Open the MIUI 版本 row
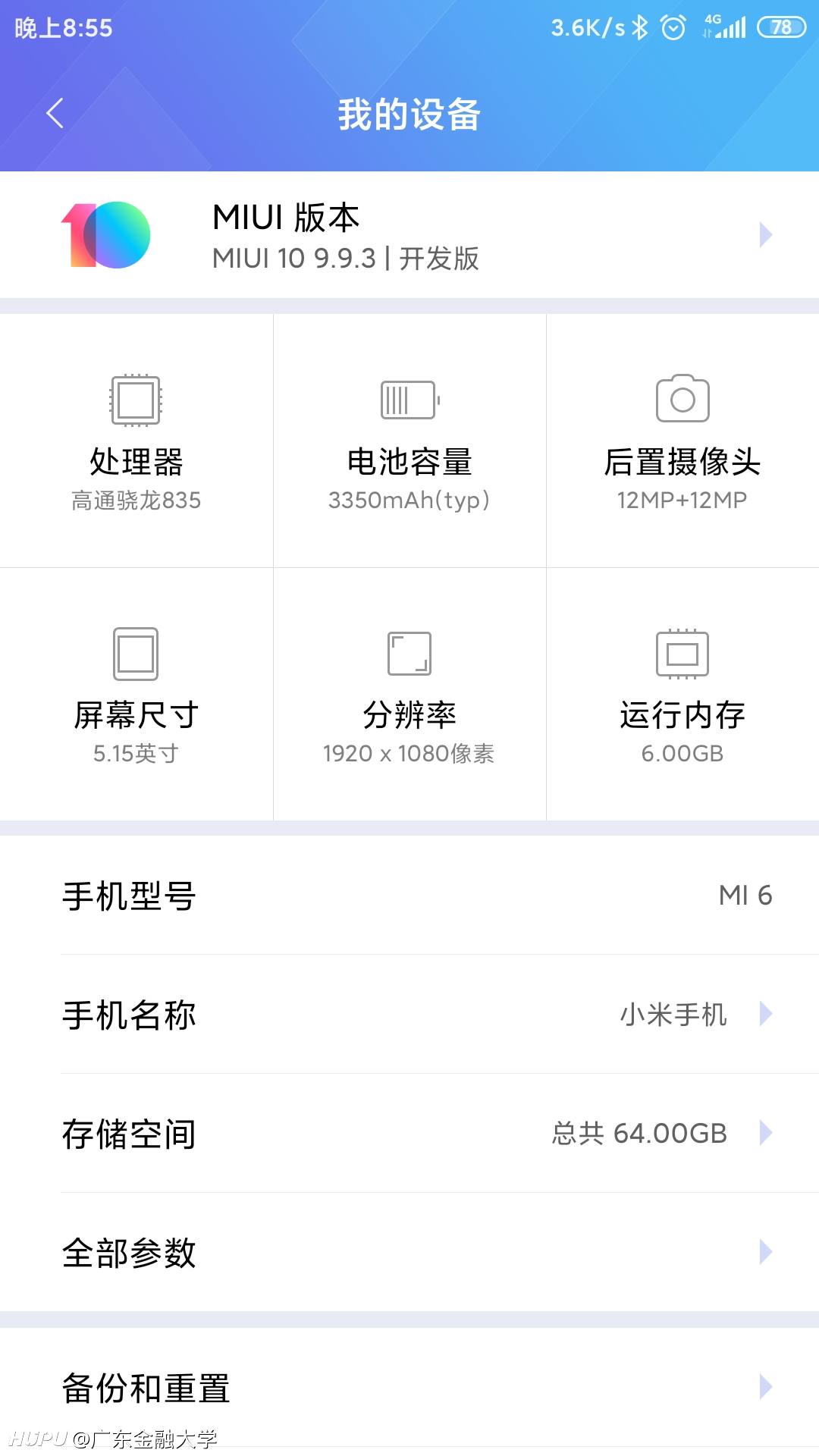819x1456 pixels. point(409,235)
